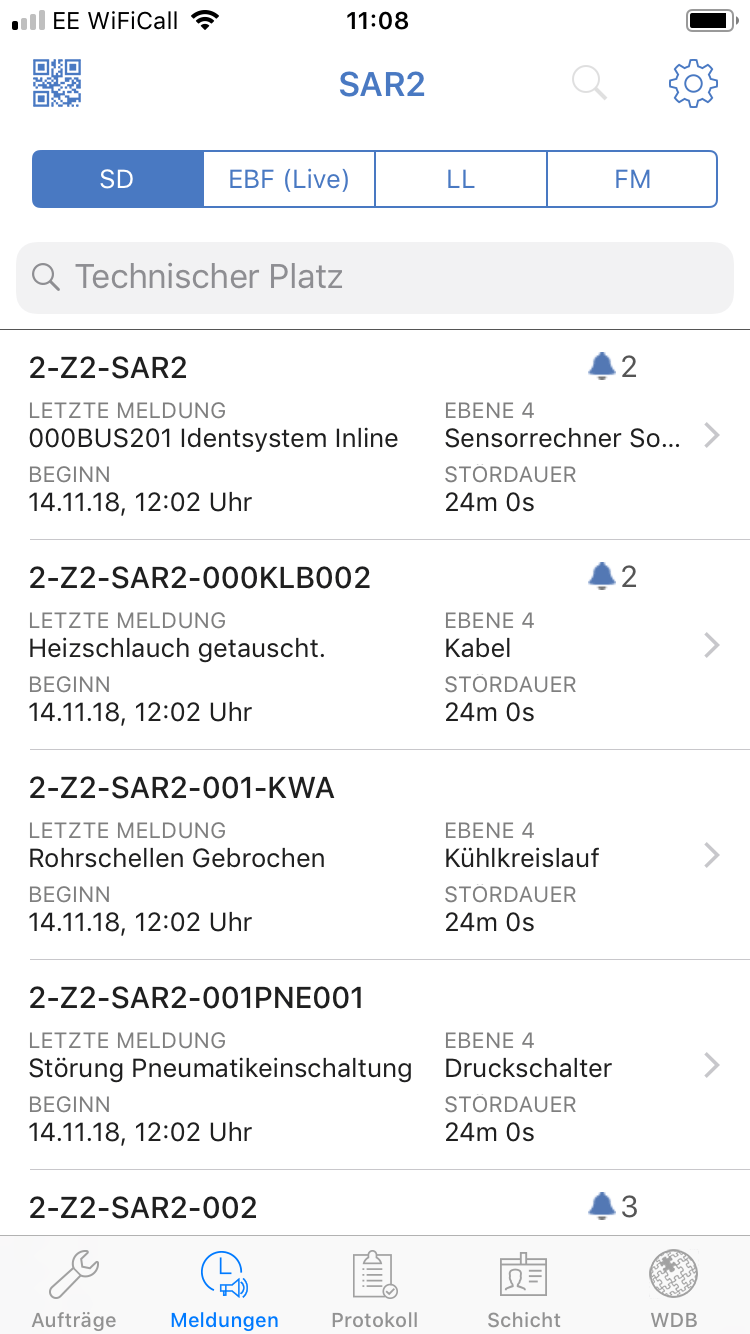
Task: Open the 2-Z2-SAR2-000KLB002 entry
Action: coord(375,645)
